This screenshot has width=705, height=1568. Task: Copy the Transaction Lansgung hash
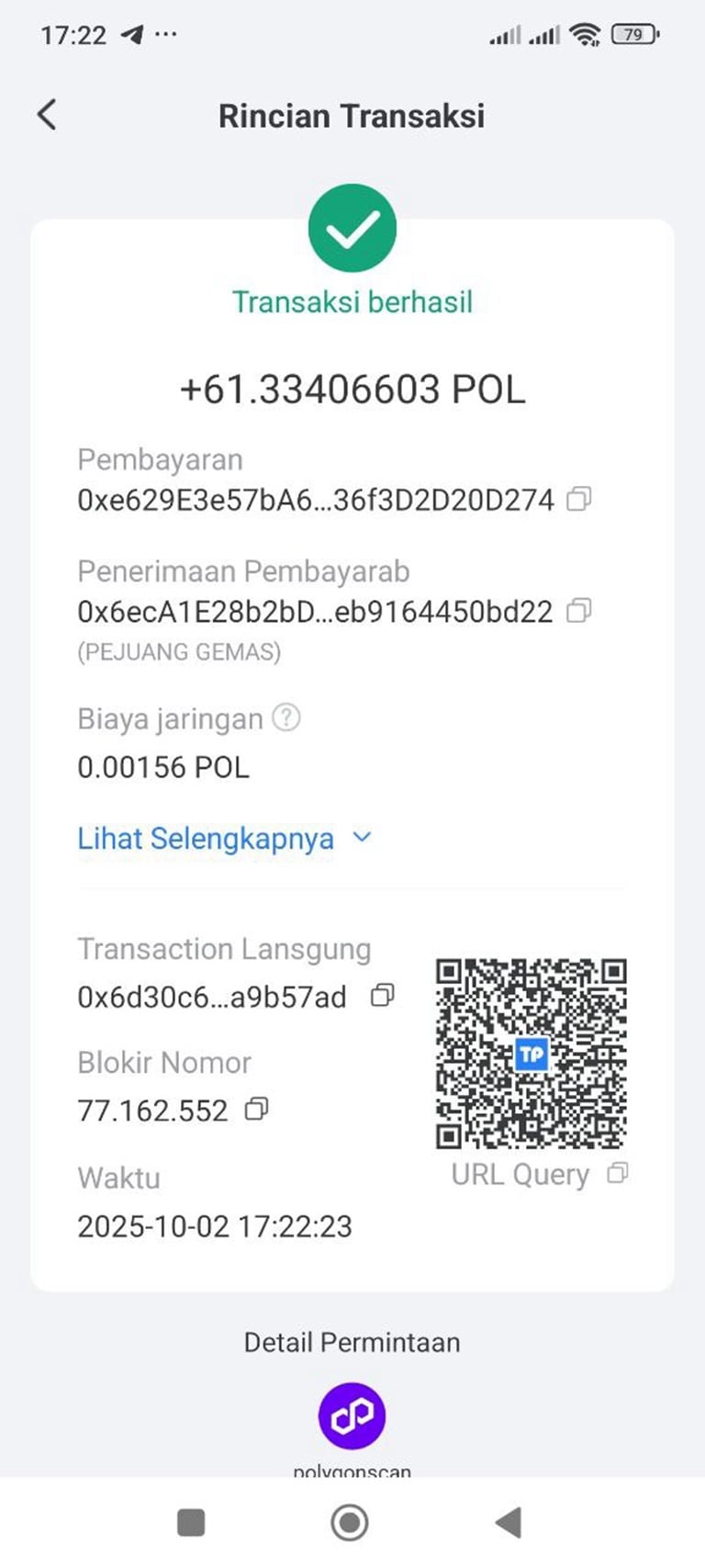pyautogui.click(x=382, y=996)
